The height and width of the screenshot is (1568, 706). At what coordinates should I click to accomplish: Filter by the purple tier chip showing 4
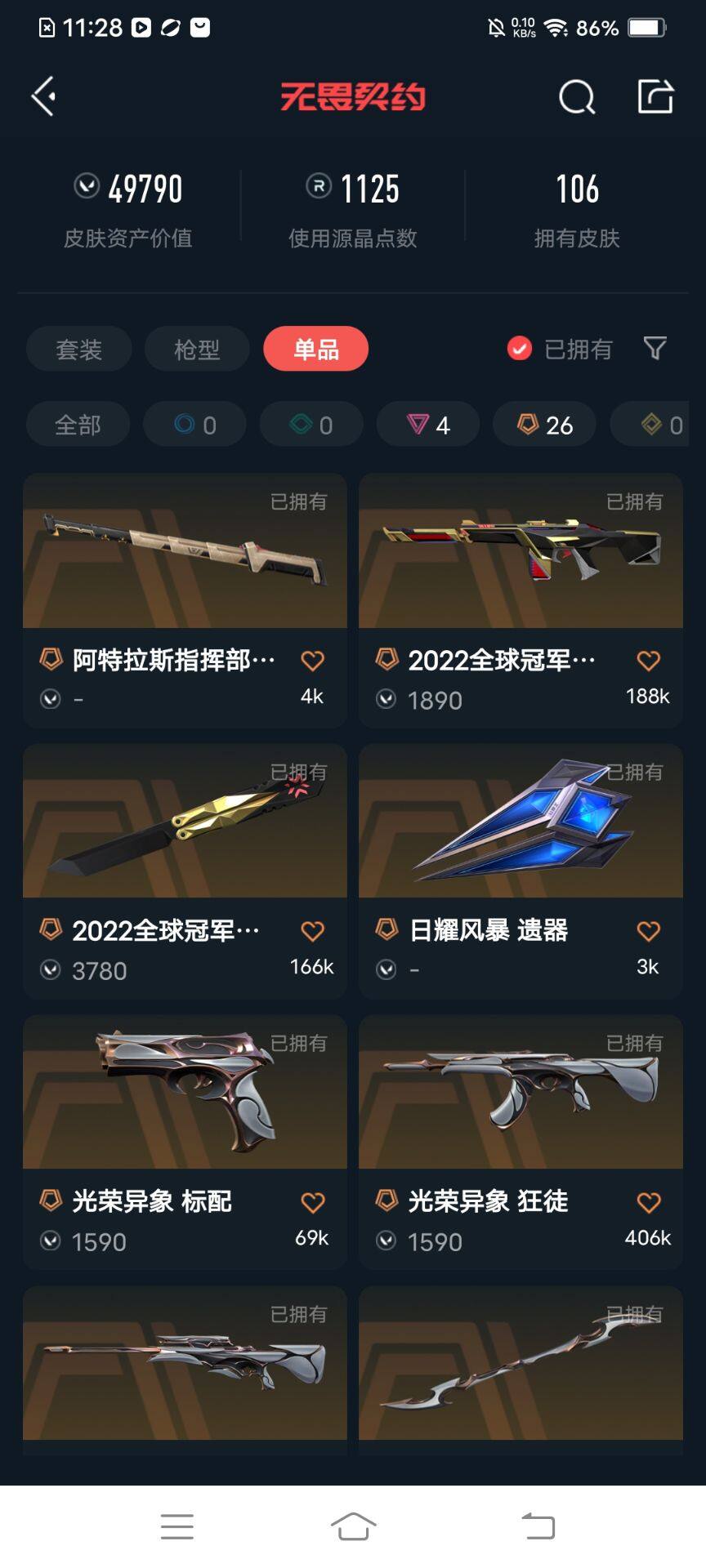coord(428,425)
